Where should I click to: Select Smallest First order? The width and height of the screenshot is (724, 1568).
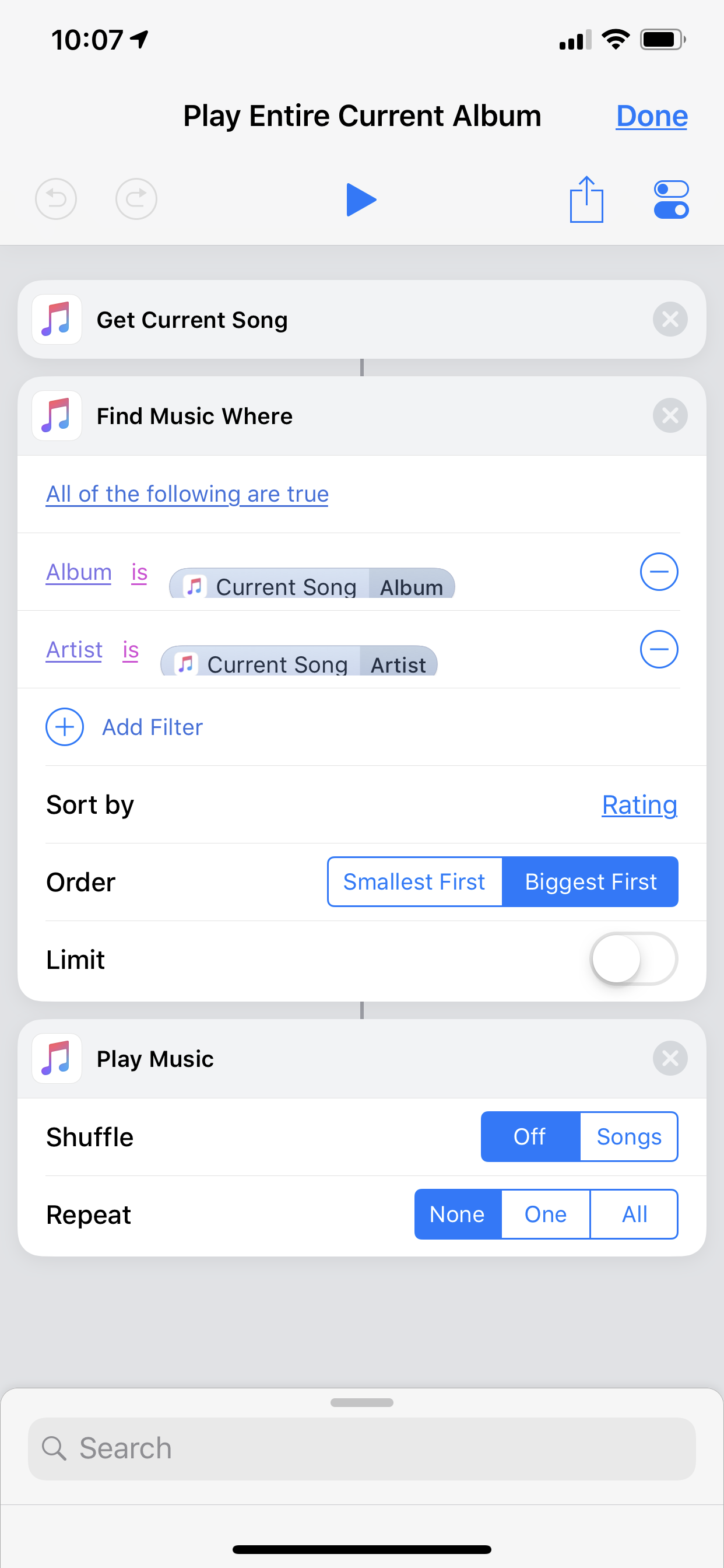tap(414, 881)
